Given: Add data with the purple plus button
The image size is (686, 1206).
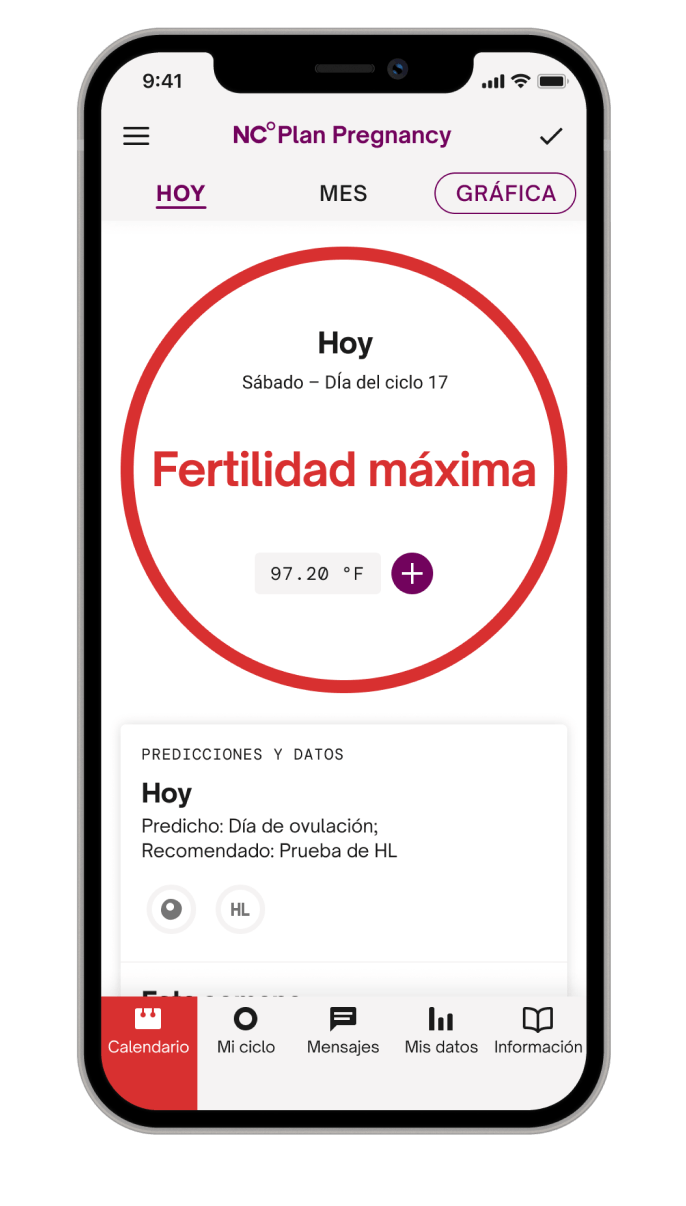Looking at the screenshot, I should coord(412,573).
